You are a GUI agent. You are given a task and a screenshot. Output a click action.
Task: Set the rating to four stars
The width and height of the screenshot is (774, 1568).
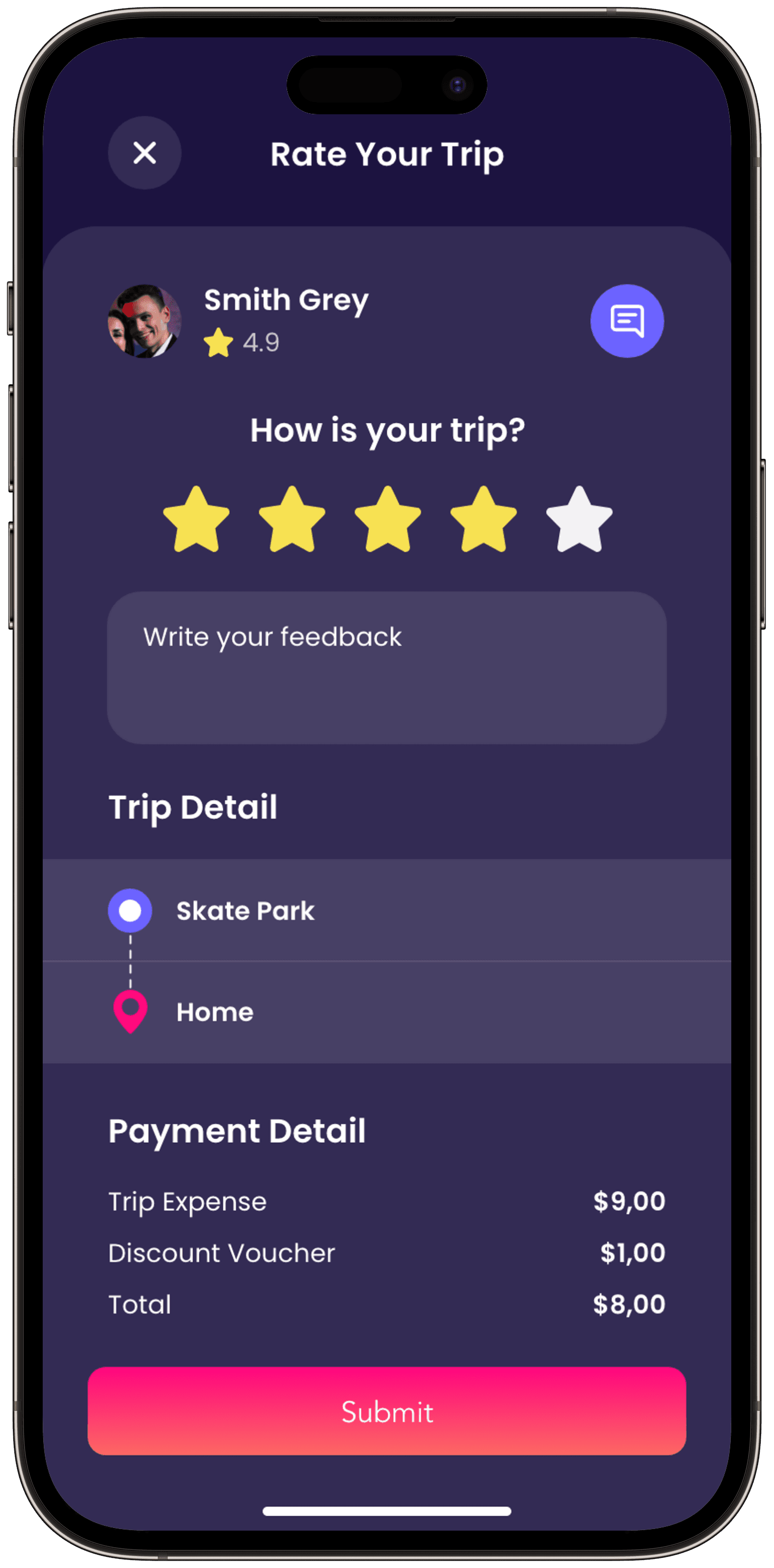coord(484,519)
